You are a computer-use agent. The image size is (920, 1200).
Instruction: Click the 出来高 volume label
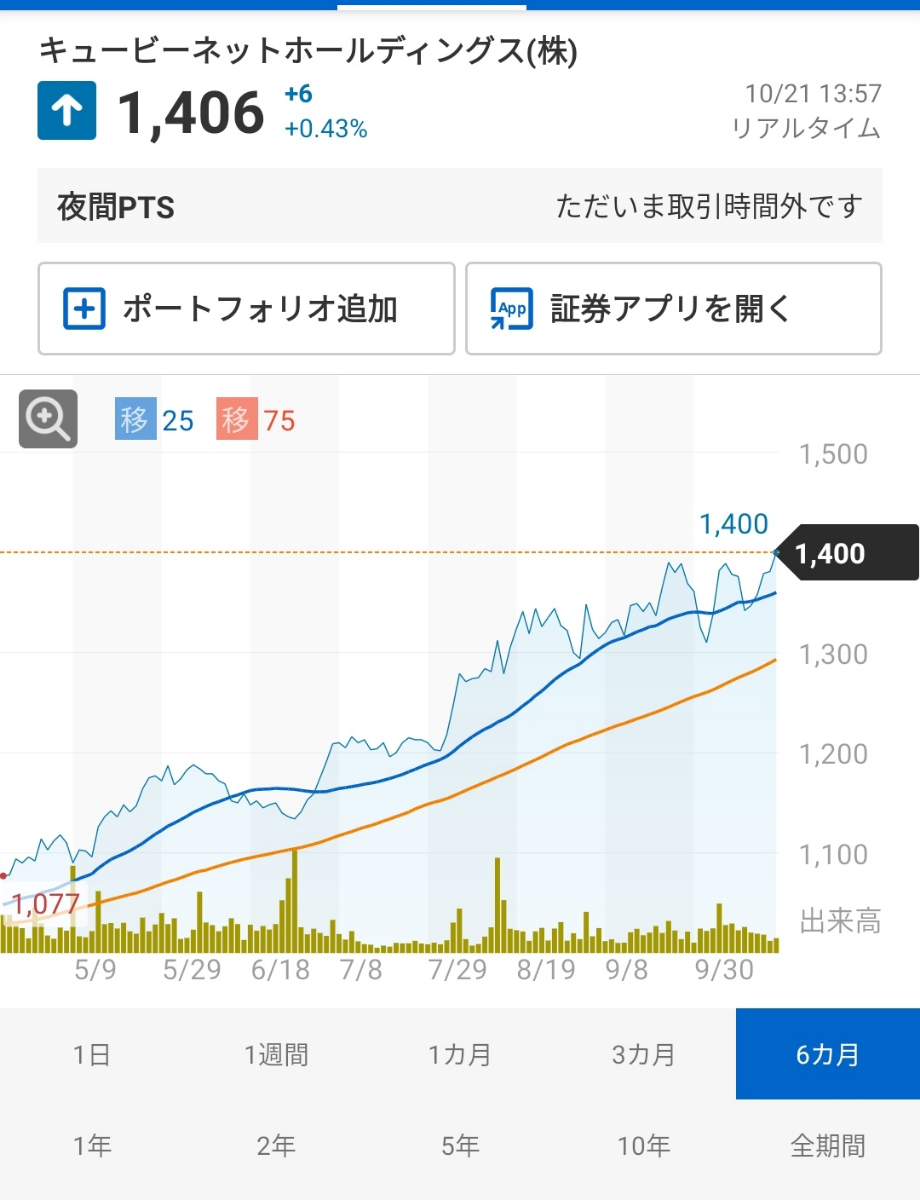click(839, 923)
